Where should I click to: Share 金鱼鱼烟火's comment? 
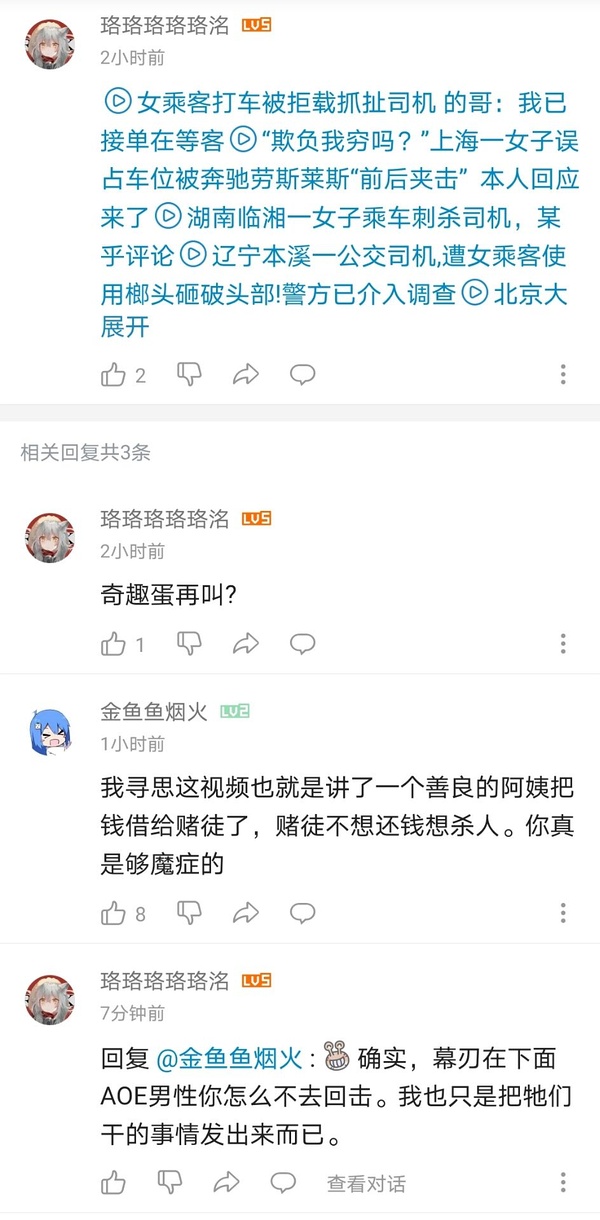click(x=245, y=912)
